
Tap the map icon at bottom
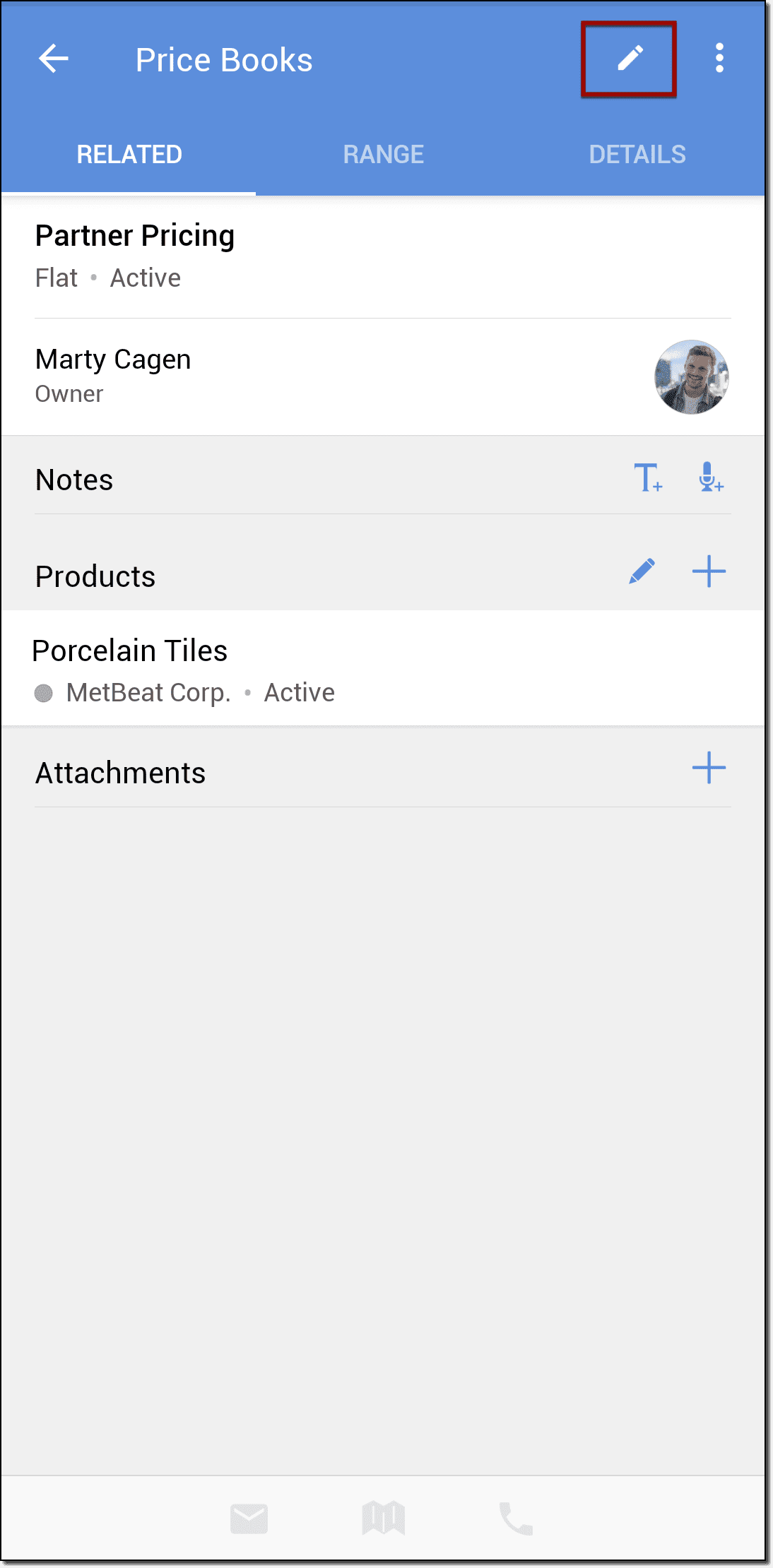click(x=383, y=1519)
